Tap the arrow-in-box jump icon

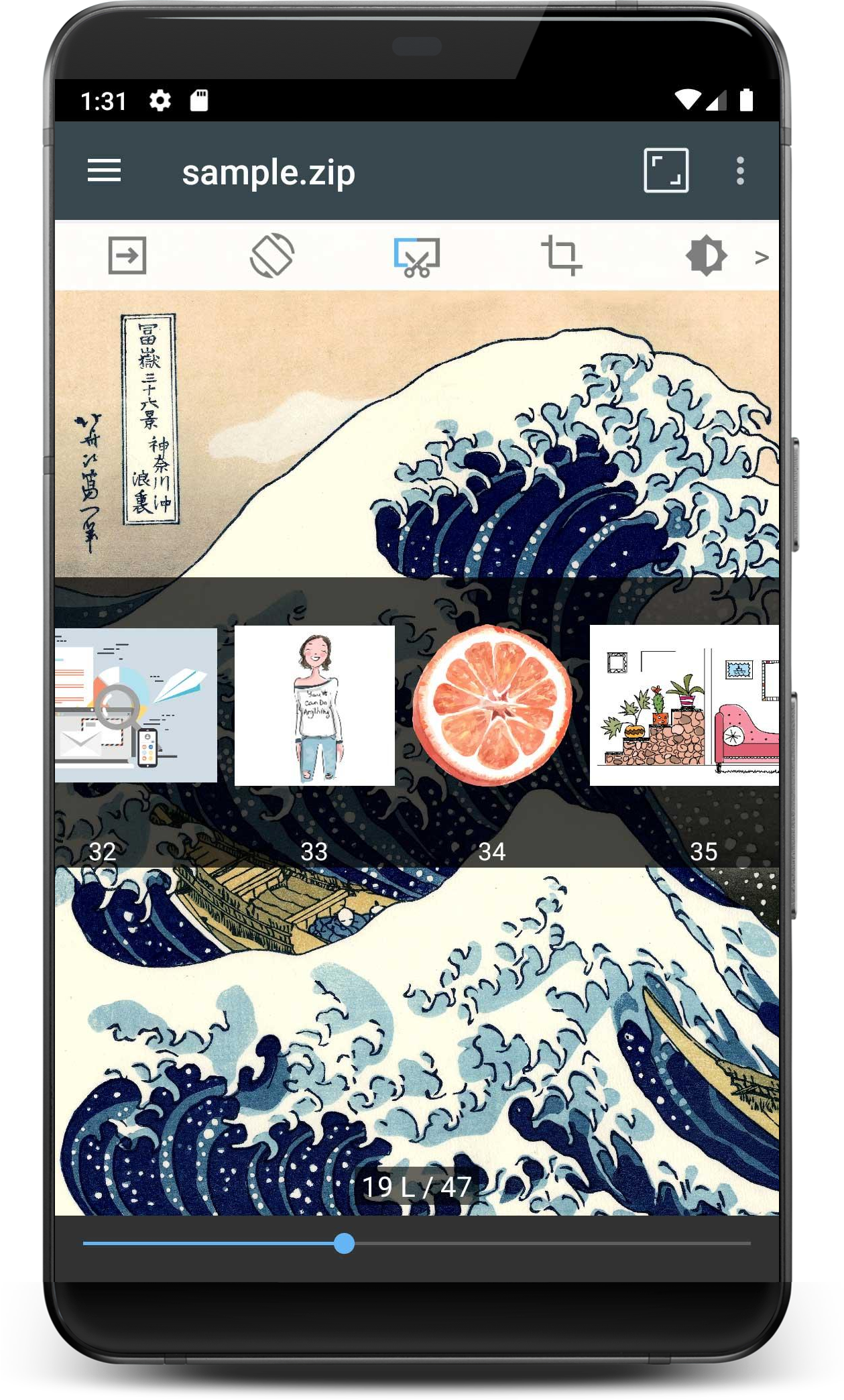point(127,255)
